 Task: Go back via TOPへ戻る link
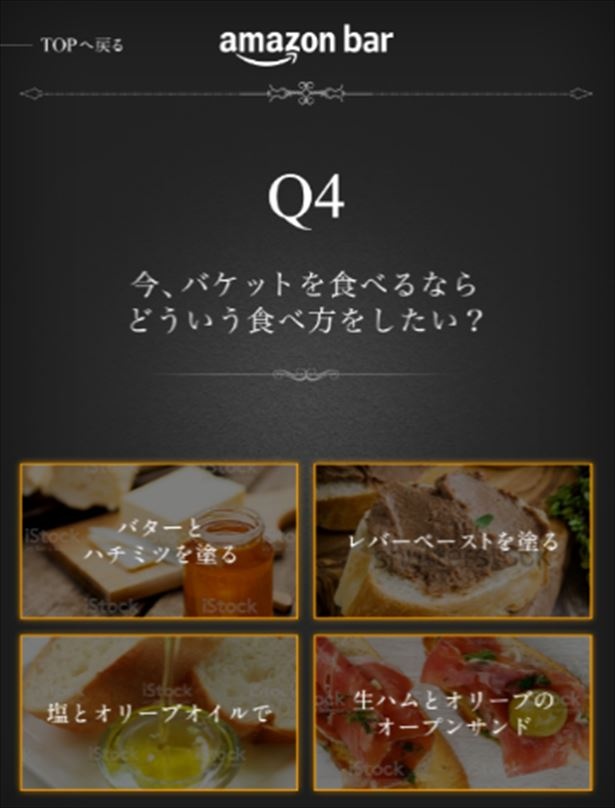click(x=82, y=45)
